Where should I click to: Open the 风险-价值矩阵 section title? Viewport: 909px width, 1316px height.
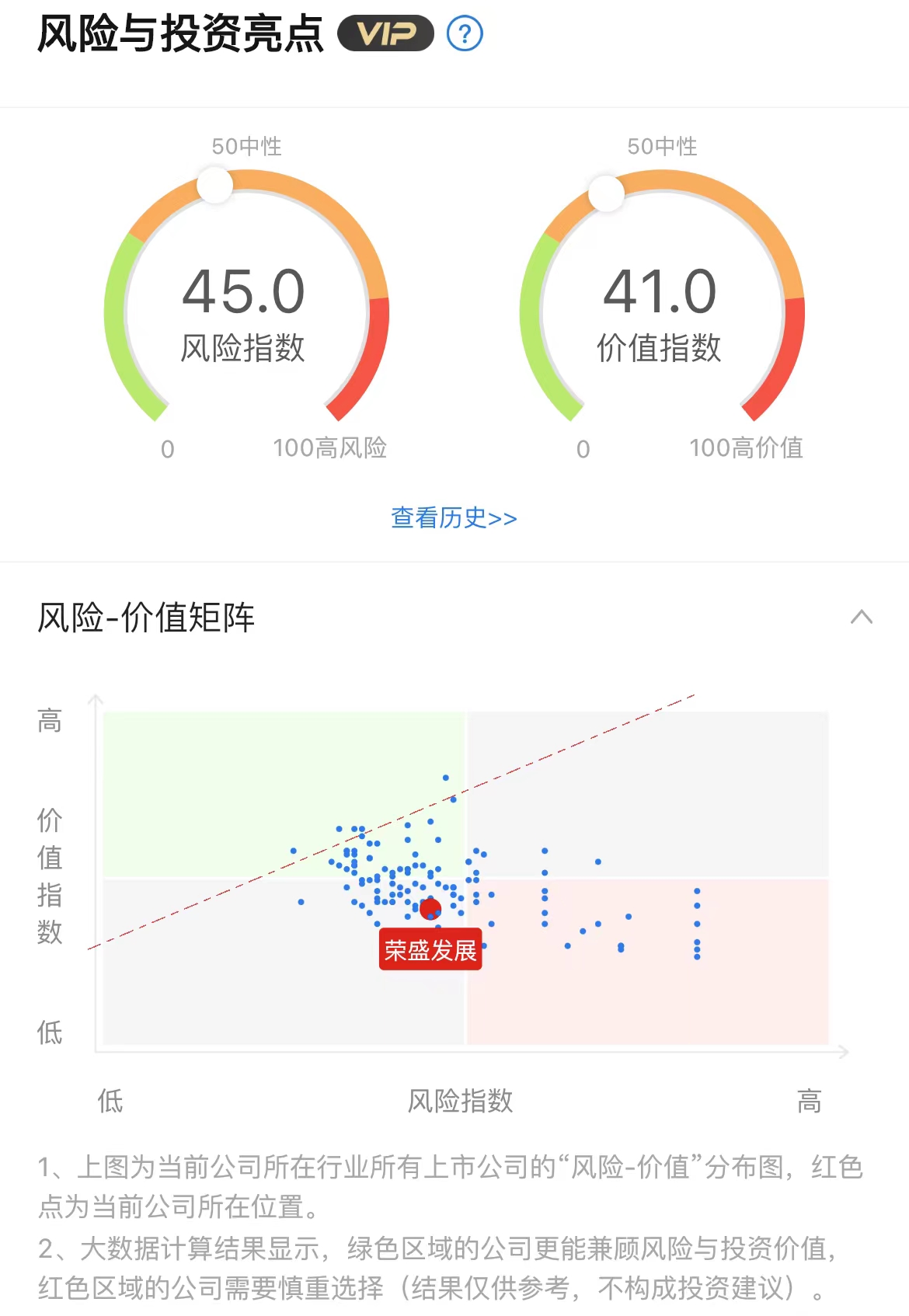[x=149, y=618]
